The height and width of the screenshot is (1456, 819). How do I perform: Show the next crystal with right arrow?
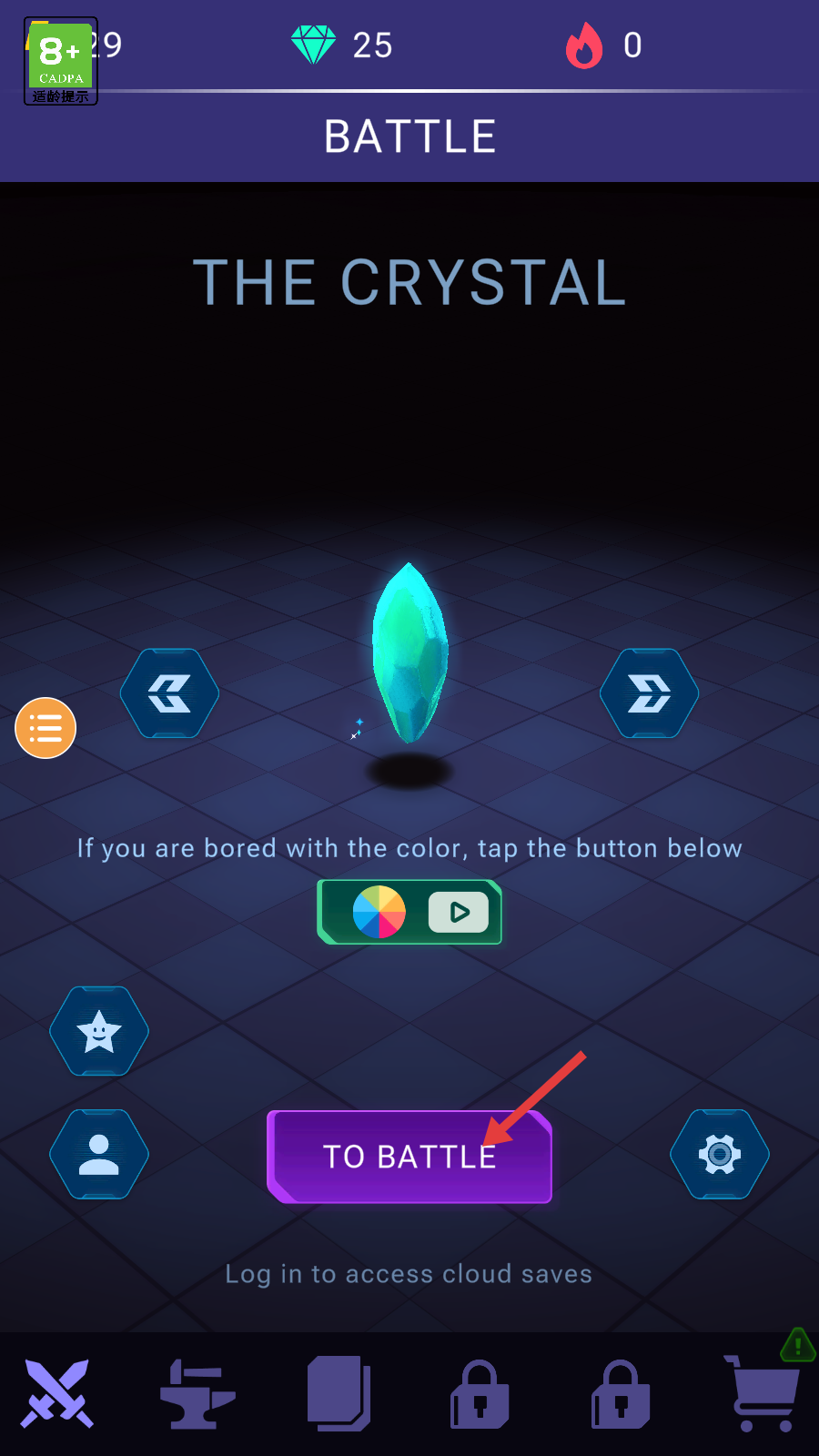[649, 693]
